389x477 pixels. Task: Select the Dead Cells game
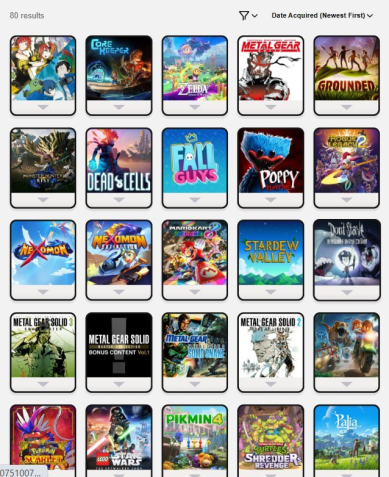coord(119,161)
